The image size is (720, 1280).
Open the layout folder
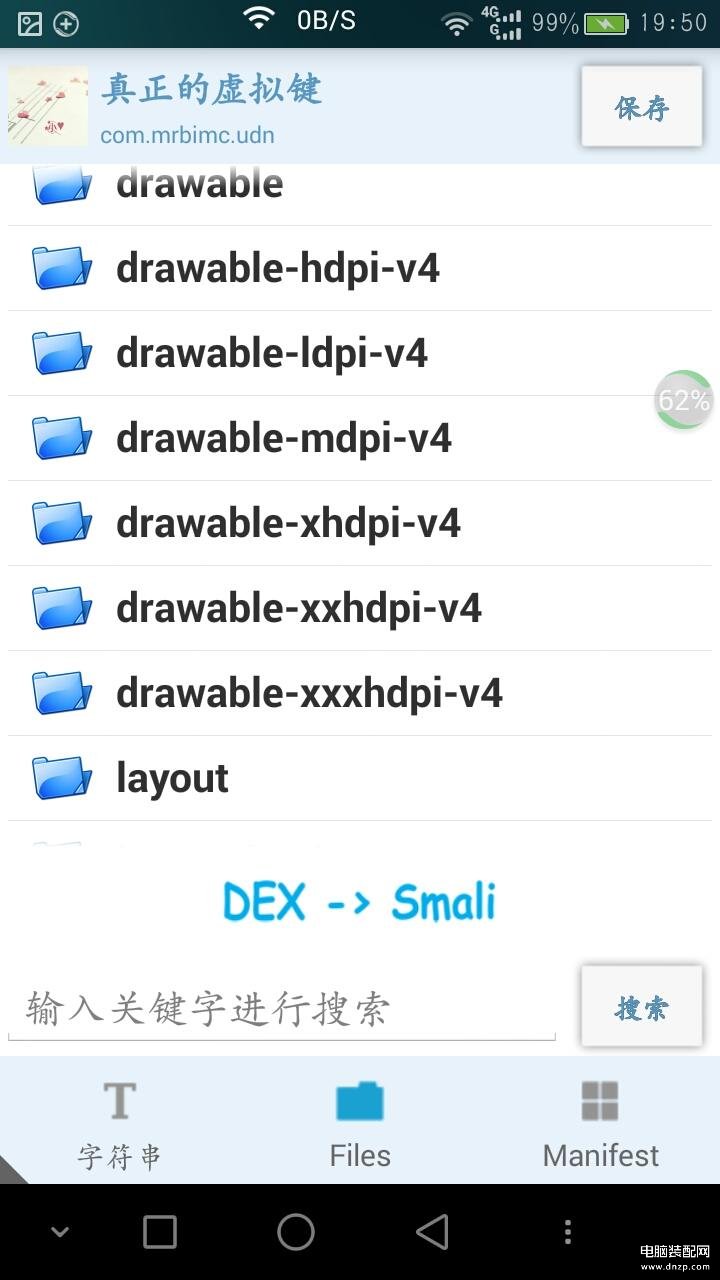pyautogui.click(x=360, y=778)
